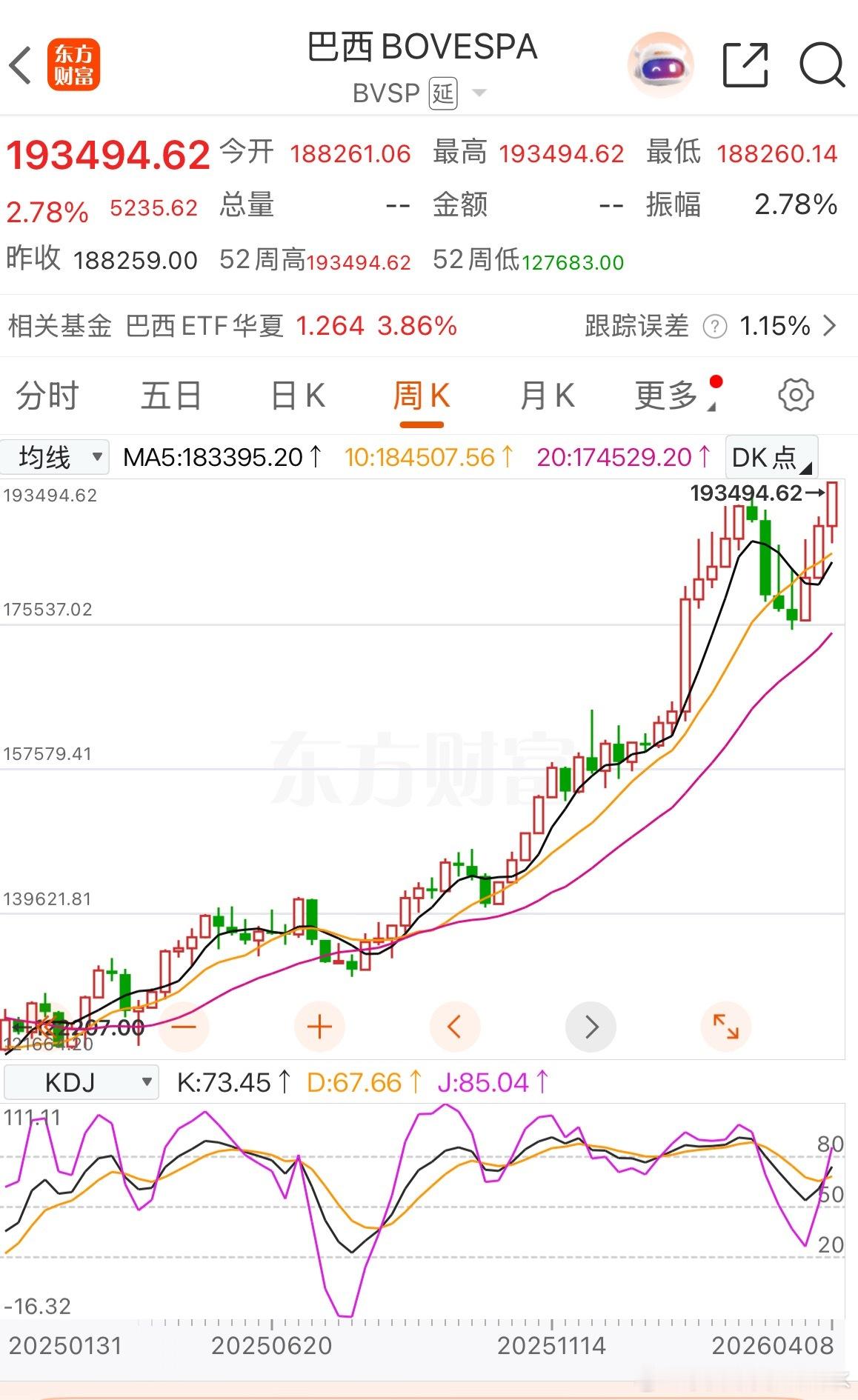Switch to 分时 intraday tab
Image resolution: width=858 pixels, height=1400 pixels.
pos(47,395)
